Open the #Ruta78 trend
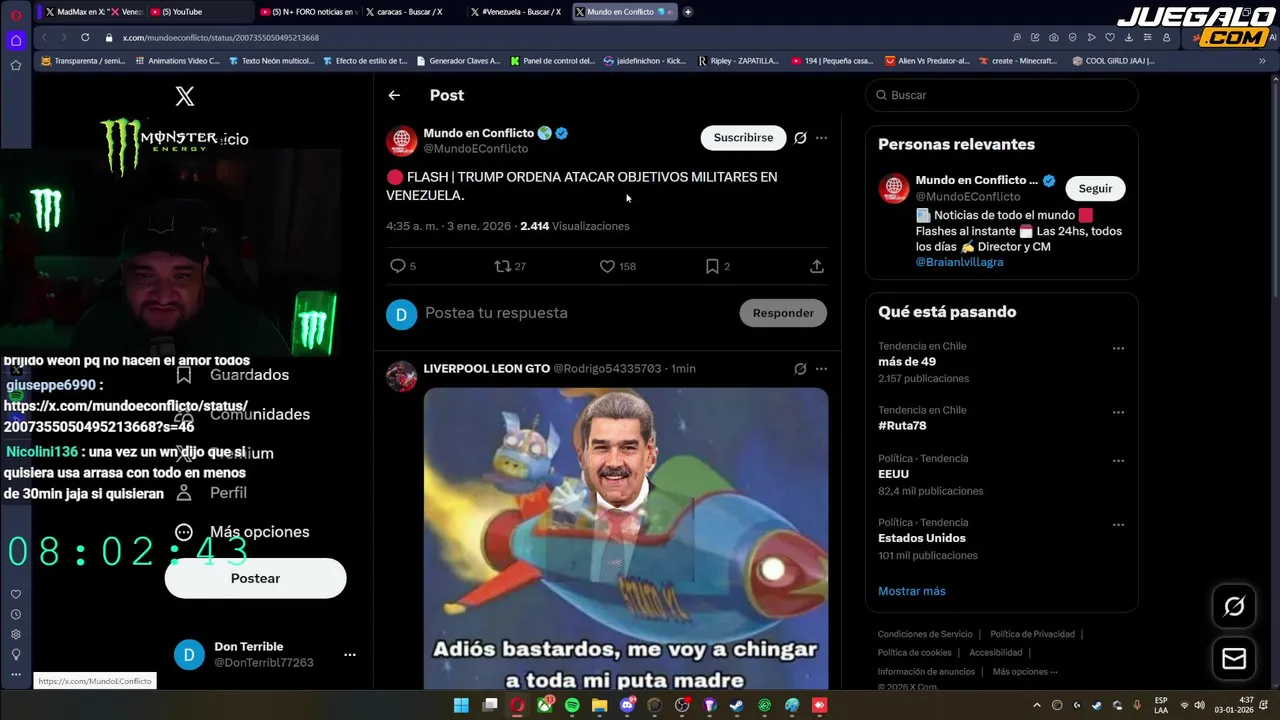Image resolution: width=1280 pixels, height=720 pixels. (902, 425)
